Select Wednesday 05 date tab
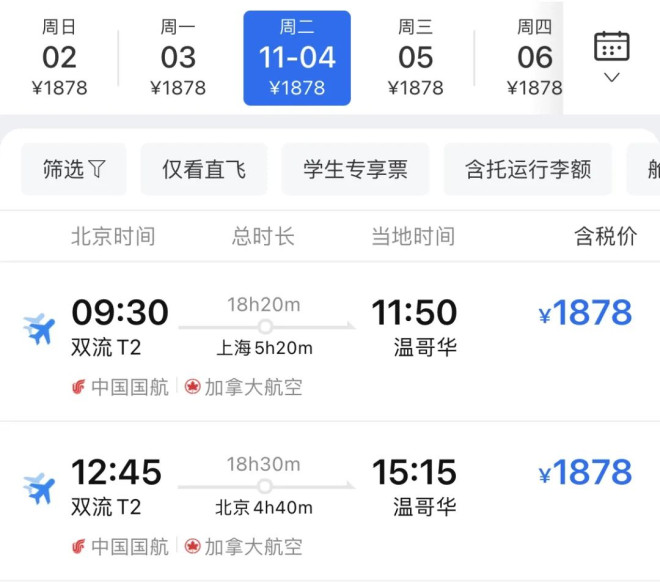 pos(415,58)
